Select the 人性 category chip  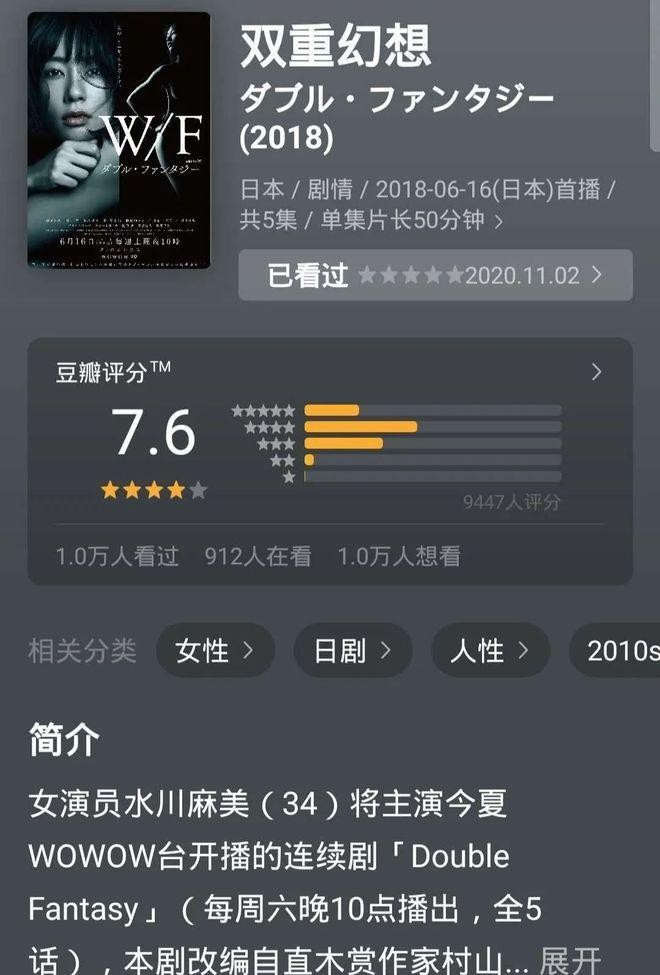(490, 651)
